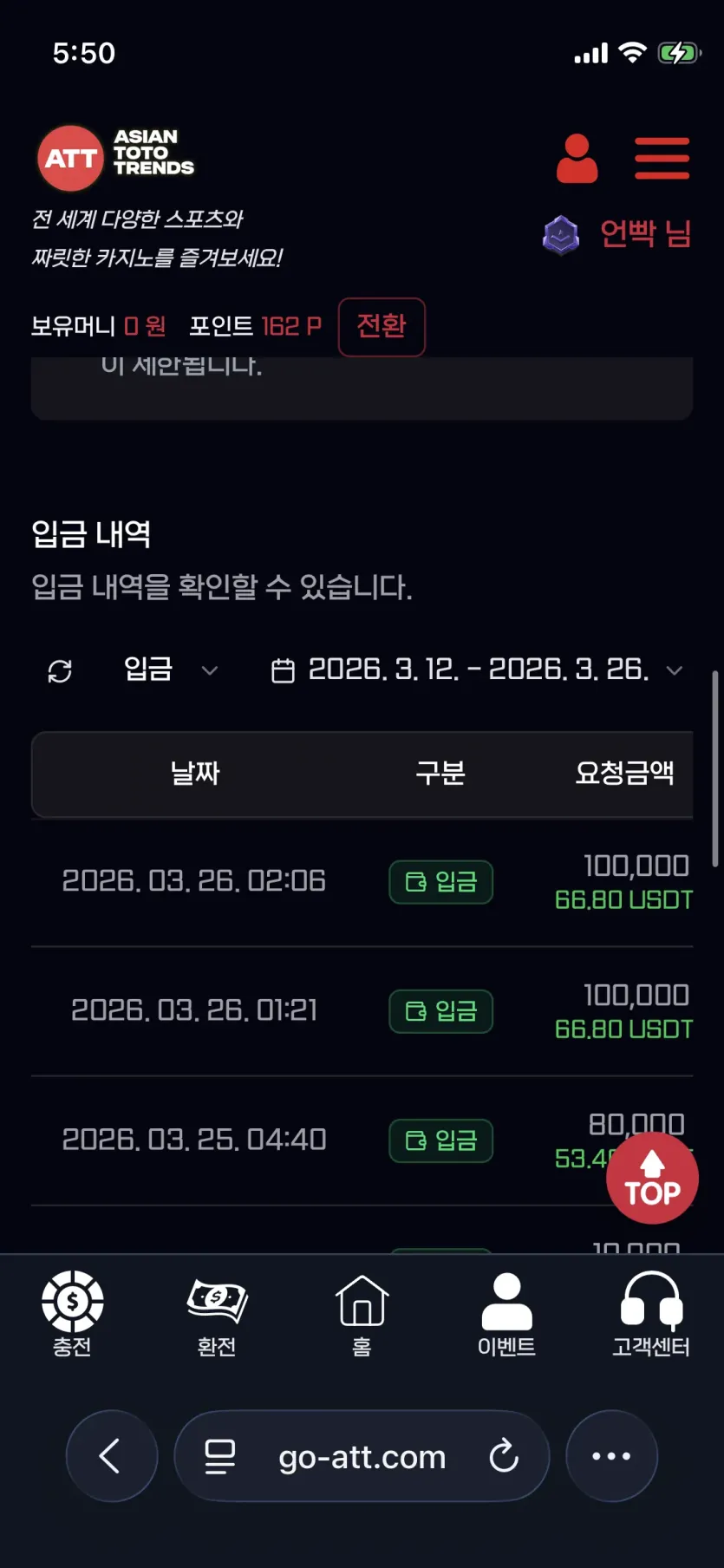Open the date range picker
This screenshot has height=1568, width=724.
(x=477, y=670)
